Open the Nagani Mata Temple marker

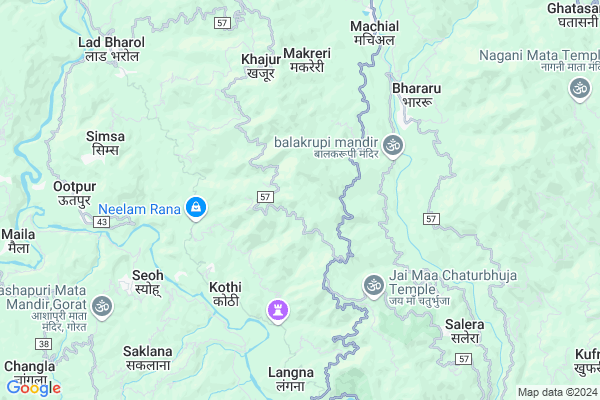580,89
